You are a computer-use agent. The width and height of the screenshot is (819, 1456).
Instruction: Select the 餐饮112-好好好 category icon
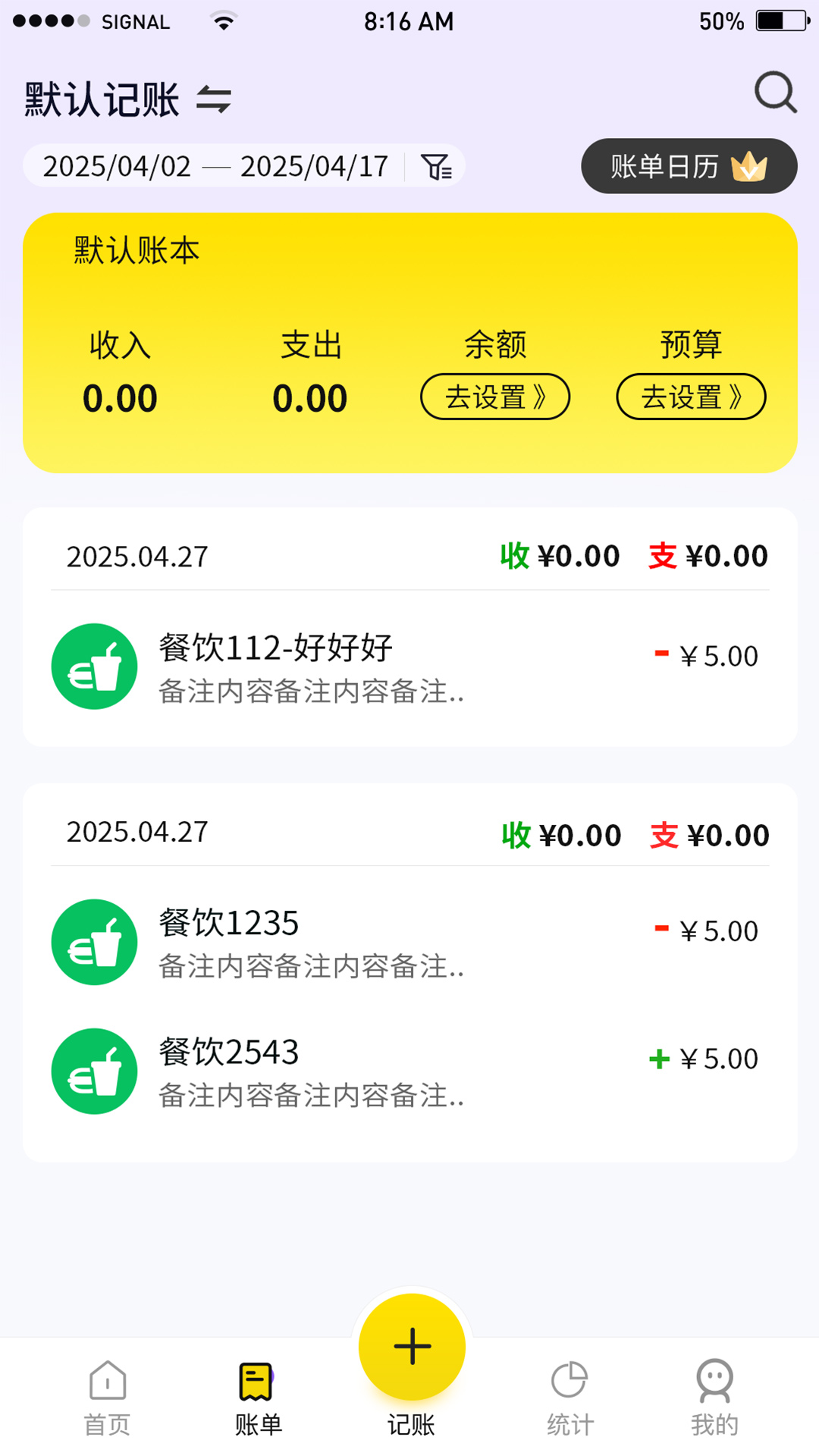pyautogui.click(x=93, y=665)
